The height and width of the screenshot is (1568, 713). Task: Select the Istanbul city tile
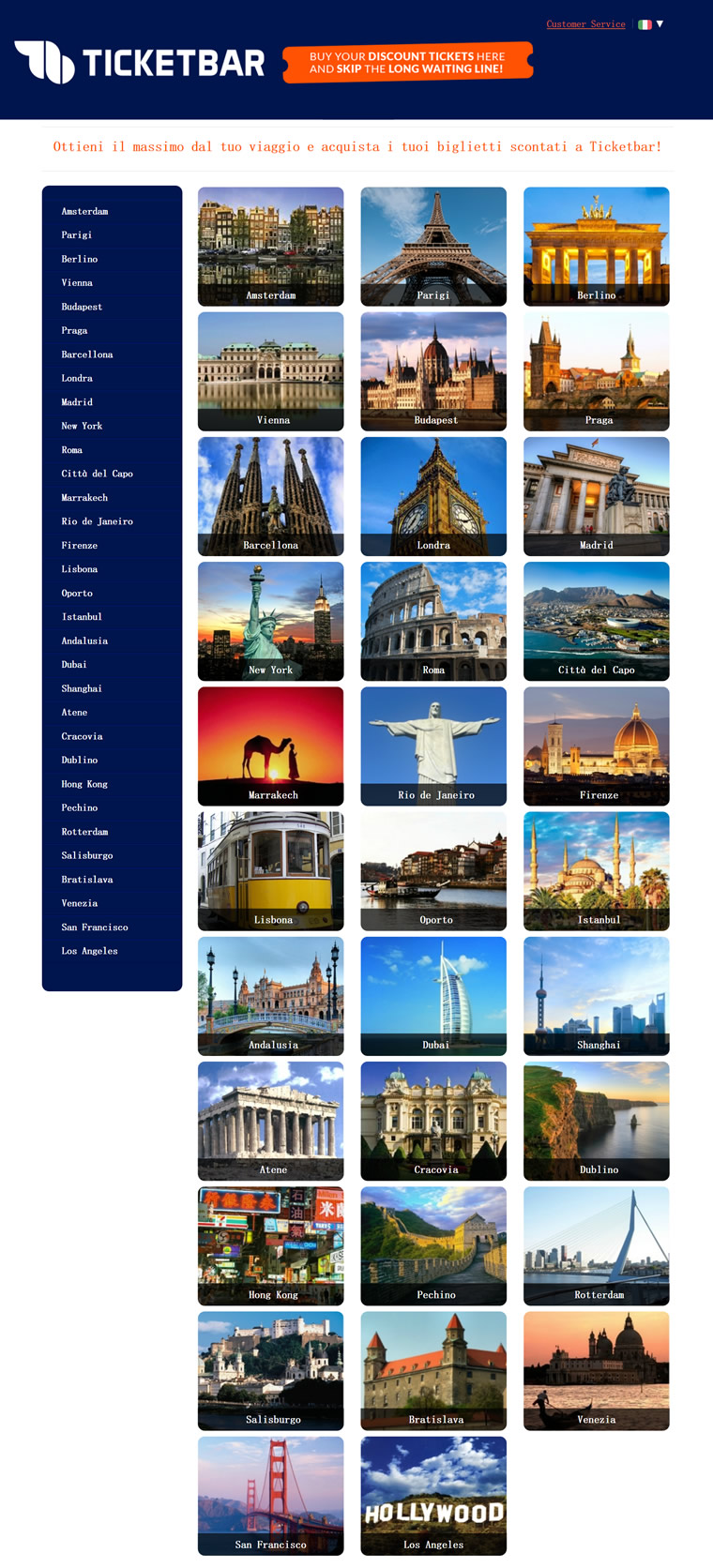pyautogui.click(x=596, y=870)
